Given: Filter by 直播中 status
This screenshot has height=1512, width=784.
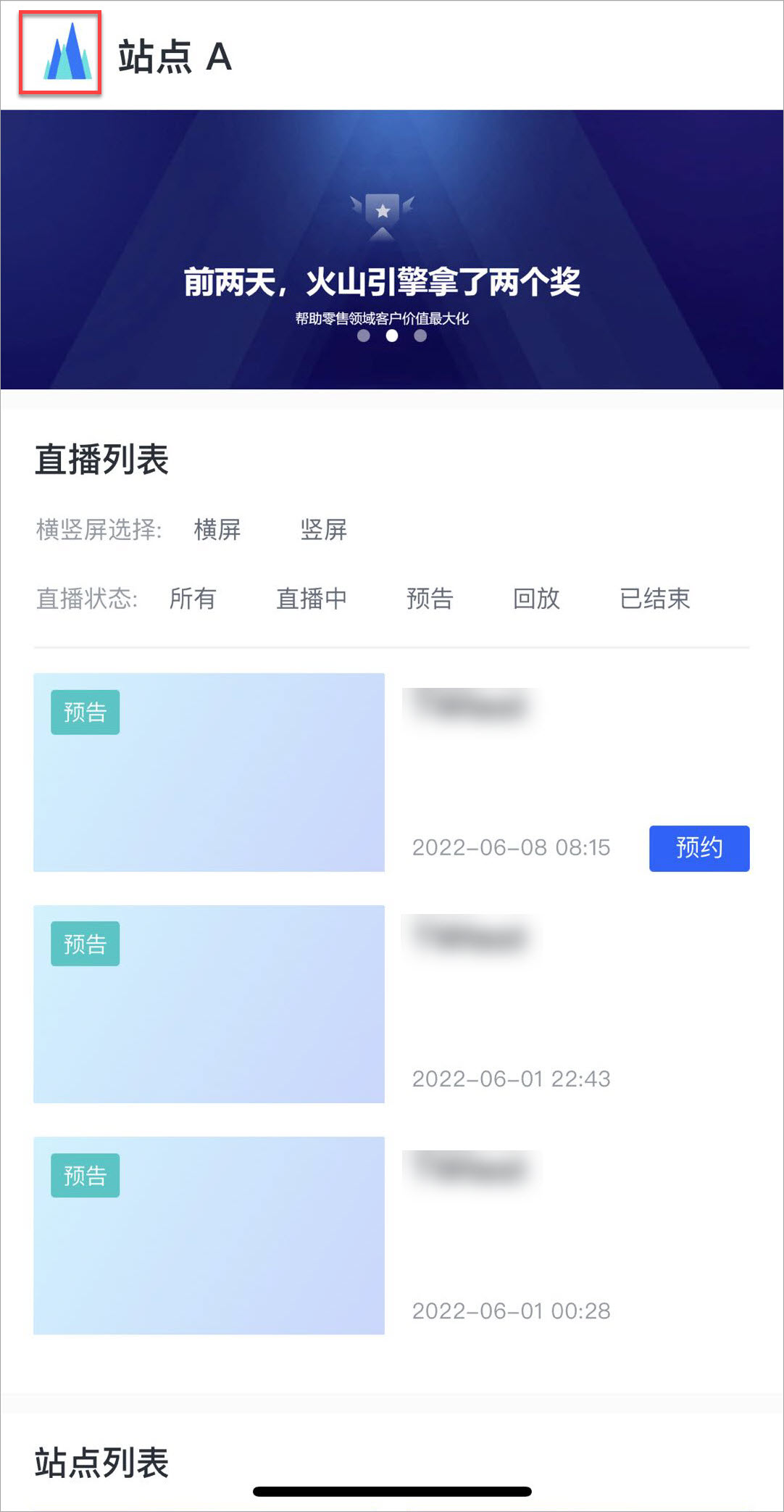Looking at the screenshot, I should coord(312,599).
